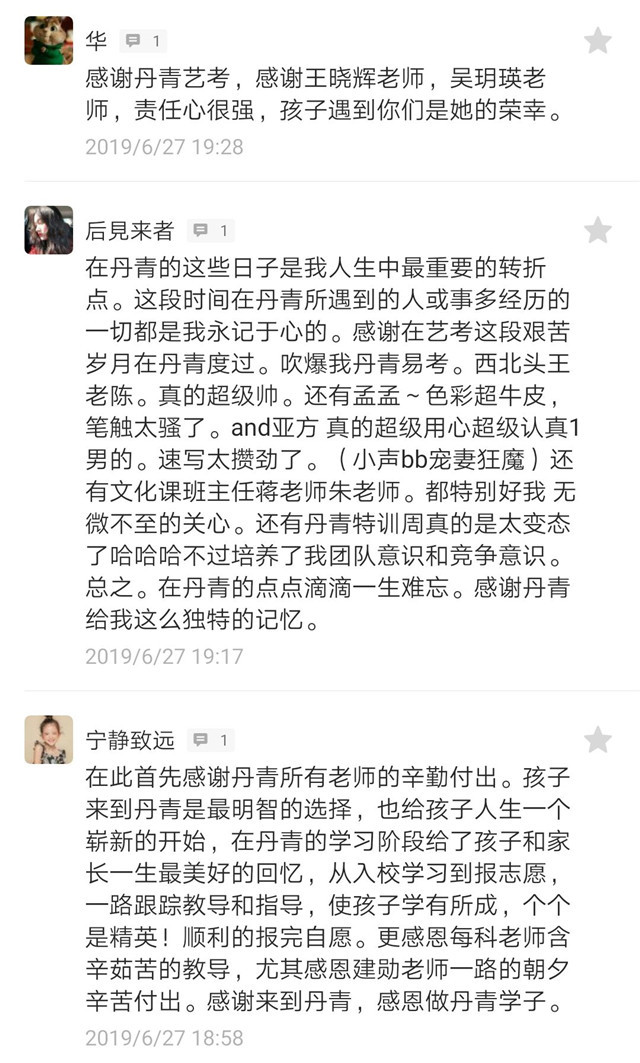
Task: Open 华's profile avatar
Action: [48, 41]
